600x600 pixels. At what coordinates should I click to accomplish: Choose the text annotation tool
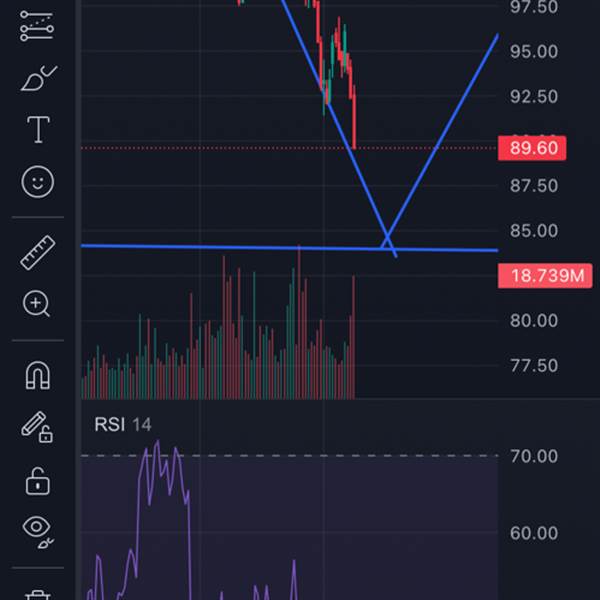coord(38,129)
